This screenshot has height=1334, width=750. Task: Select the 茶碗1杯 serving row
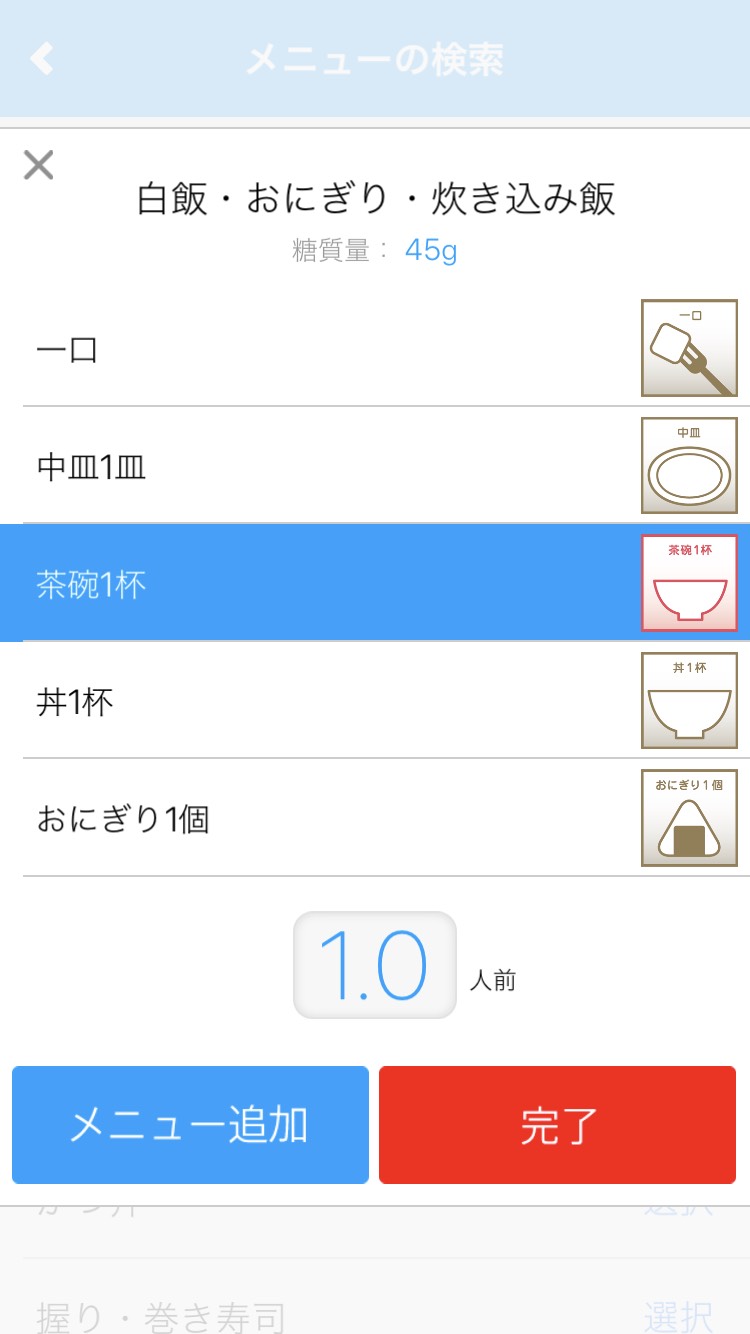pyautogui.click(x=375, y=583)
